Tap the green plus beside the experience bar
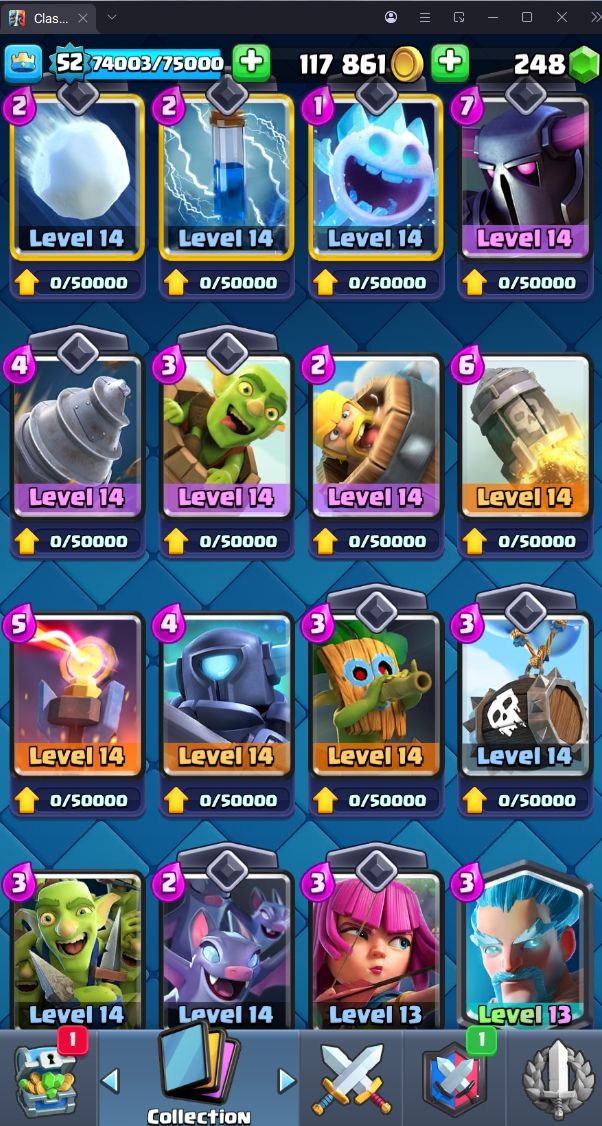602x1126 pixels. pos(251,63)
